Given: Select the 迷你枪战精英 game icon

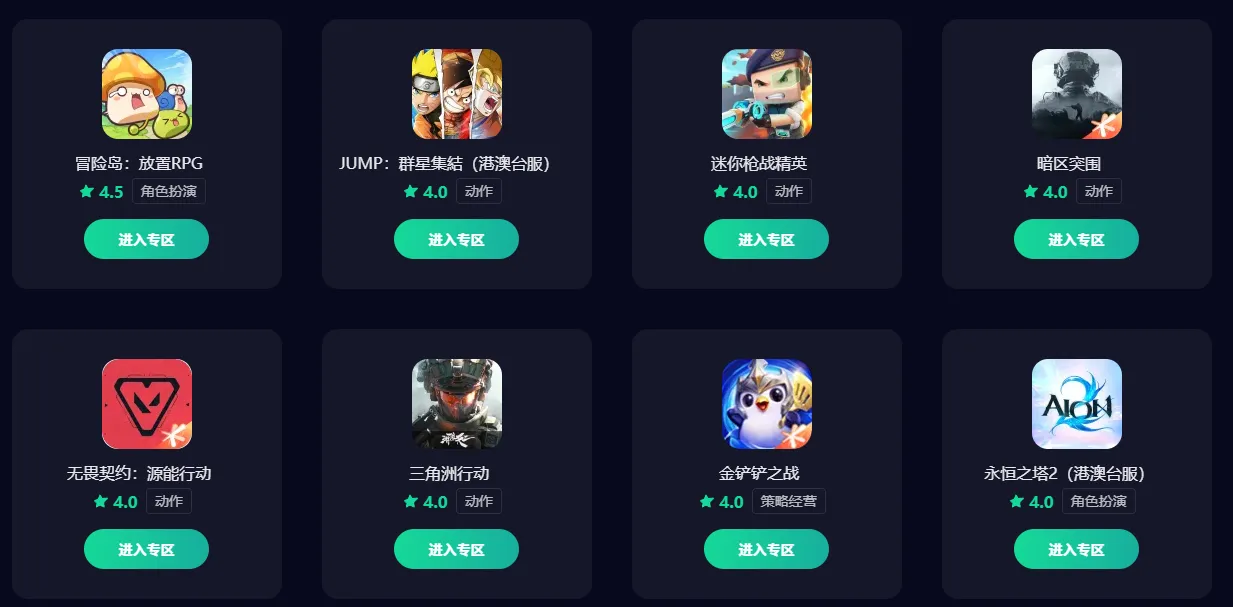Looking at the screenshot, I should (767, 94).
